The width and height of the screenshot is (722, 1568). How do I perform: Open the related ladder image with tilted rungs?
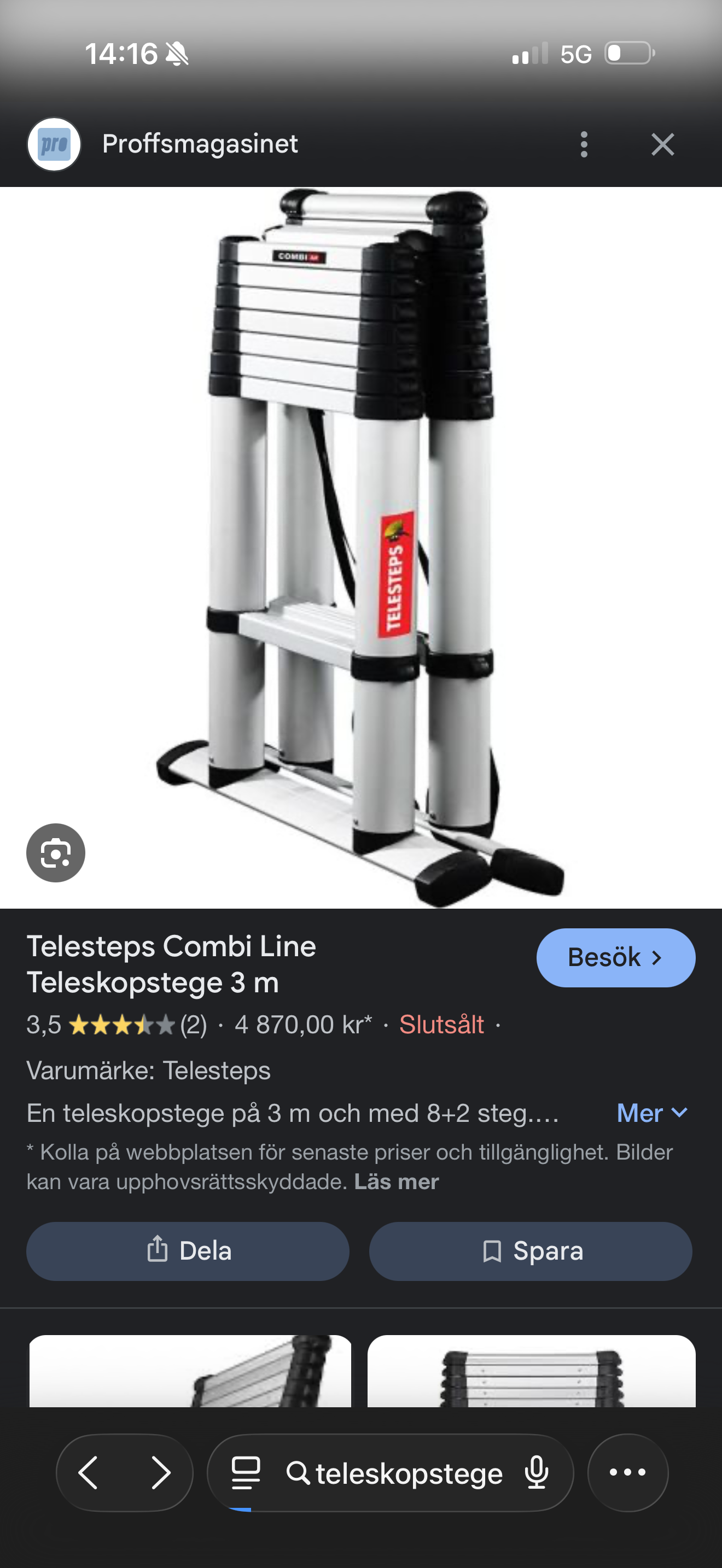pos(190,1371)
